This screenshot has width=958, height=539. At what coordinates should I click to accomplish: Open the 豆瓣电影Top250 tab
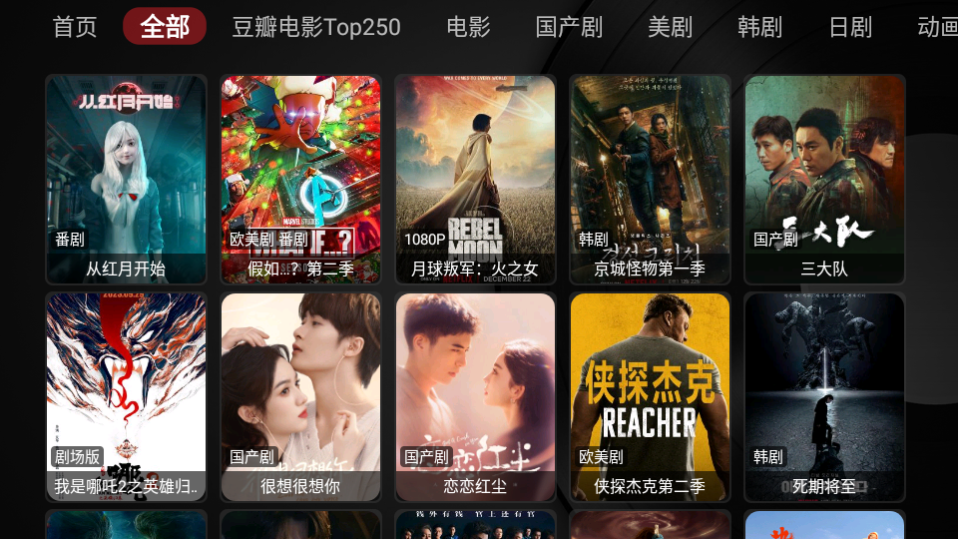pos(316,27)
